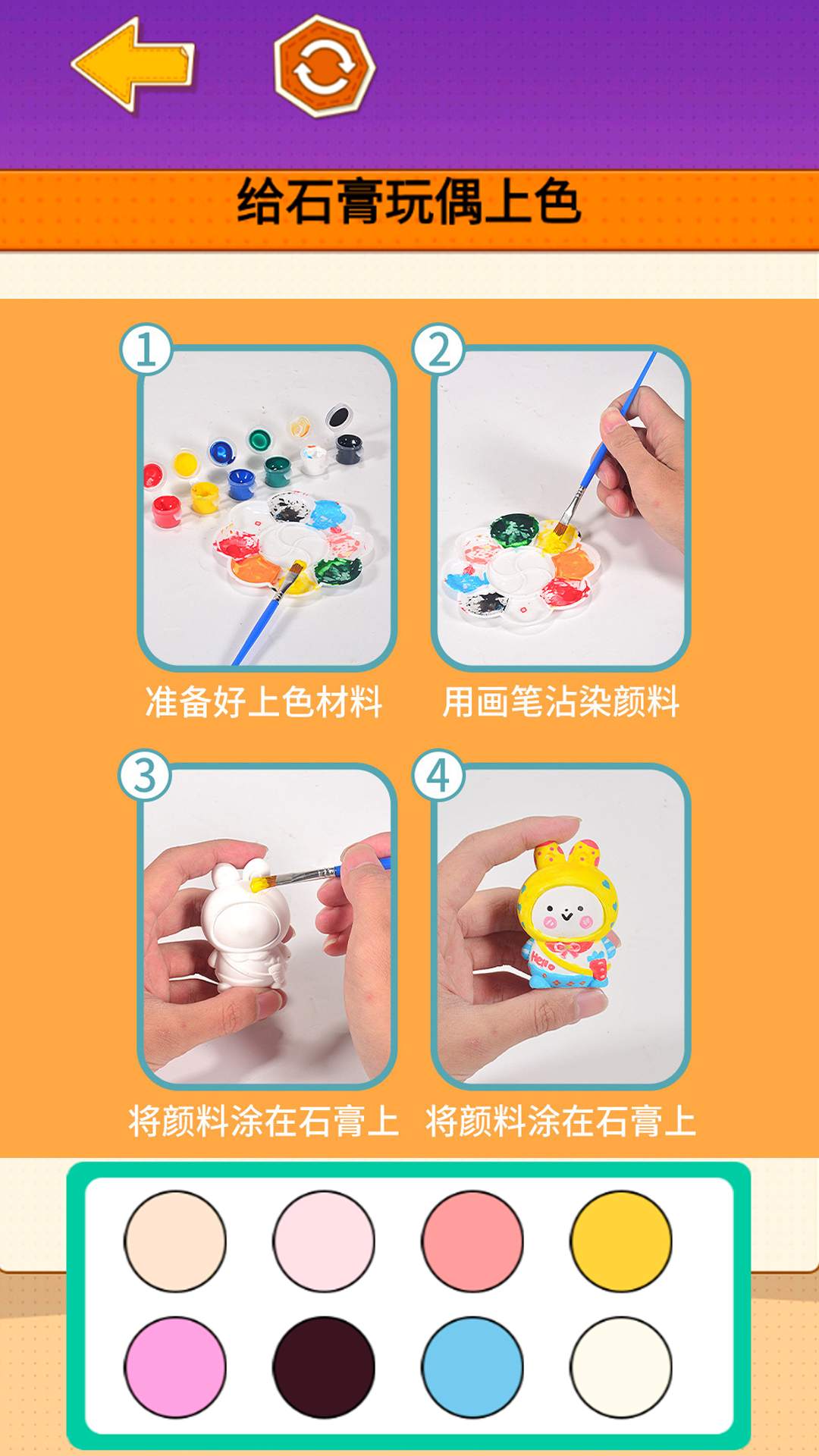Go back with the yellow arrow
This screenshot has height=1456, width=819.
point(133,64)
